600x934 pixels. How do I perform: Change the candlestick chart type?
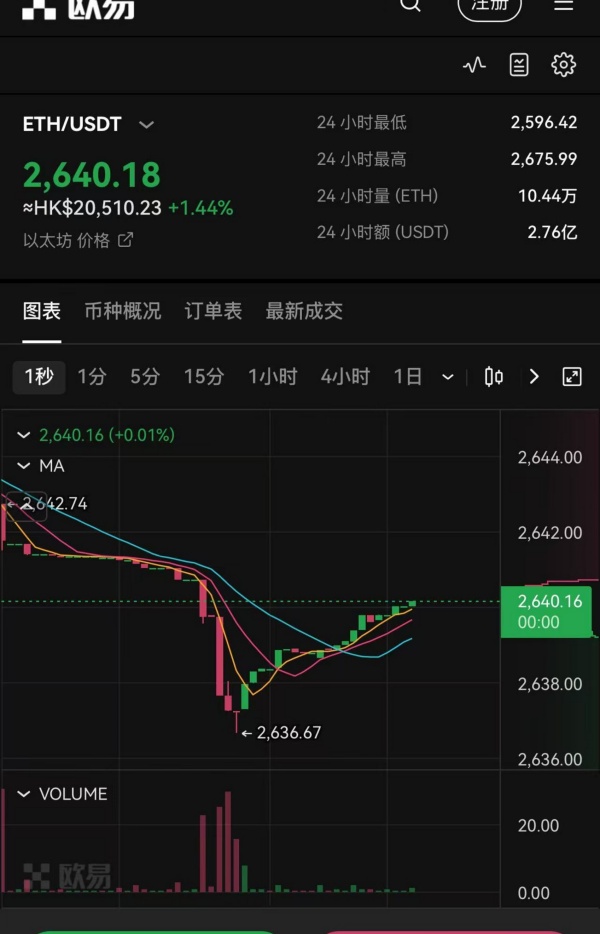point(494,377)
